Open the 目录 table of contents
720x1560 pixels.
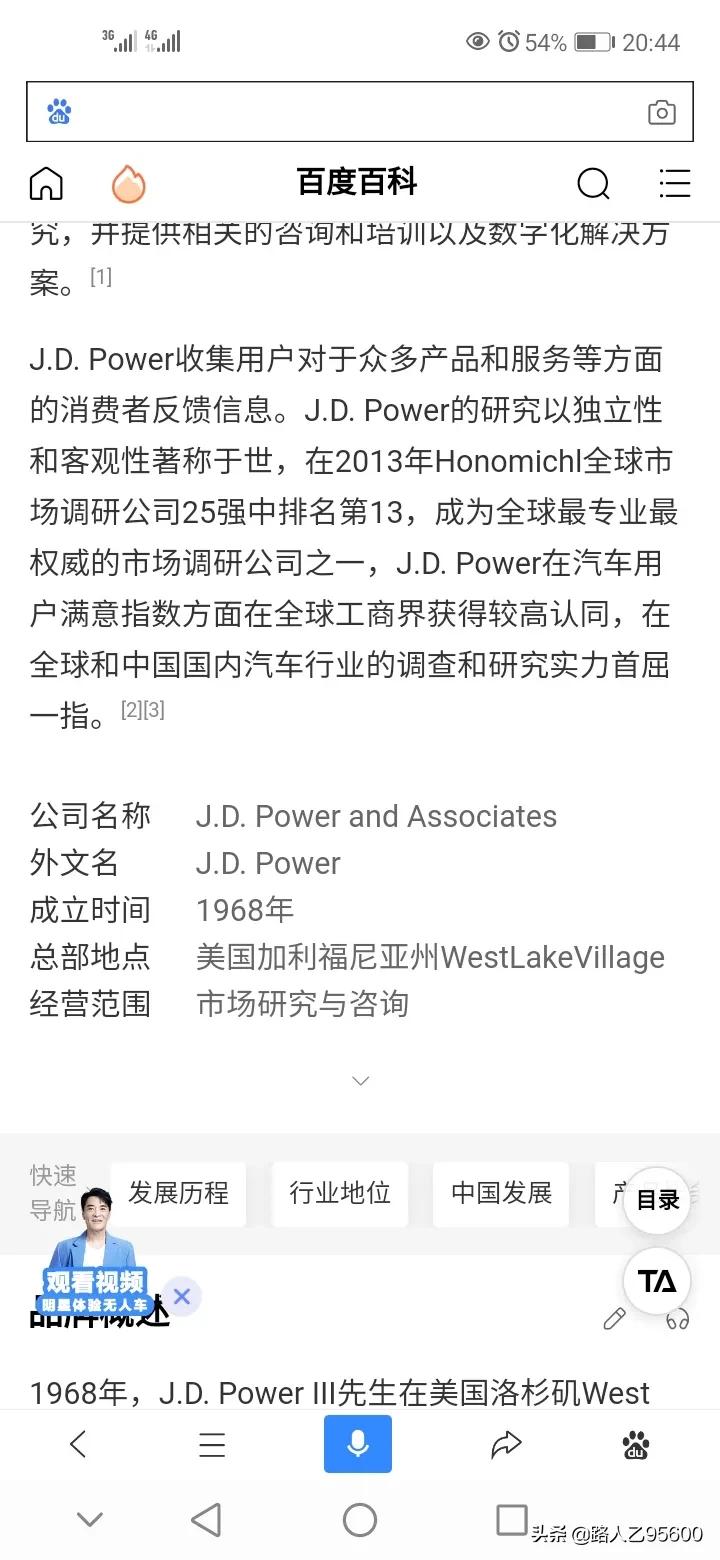pos(657,1200)
